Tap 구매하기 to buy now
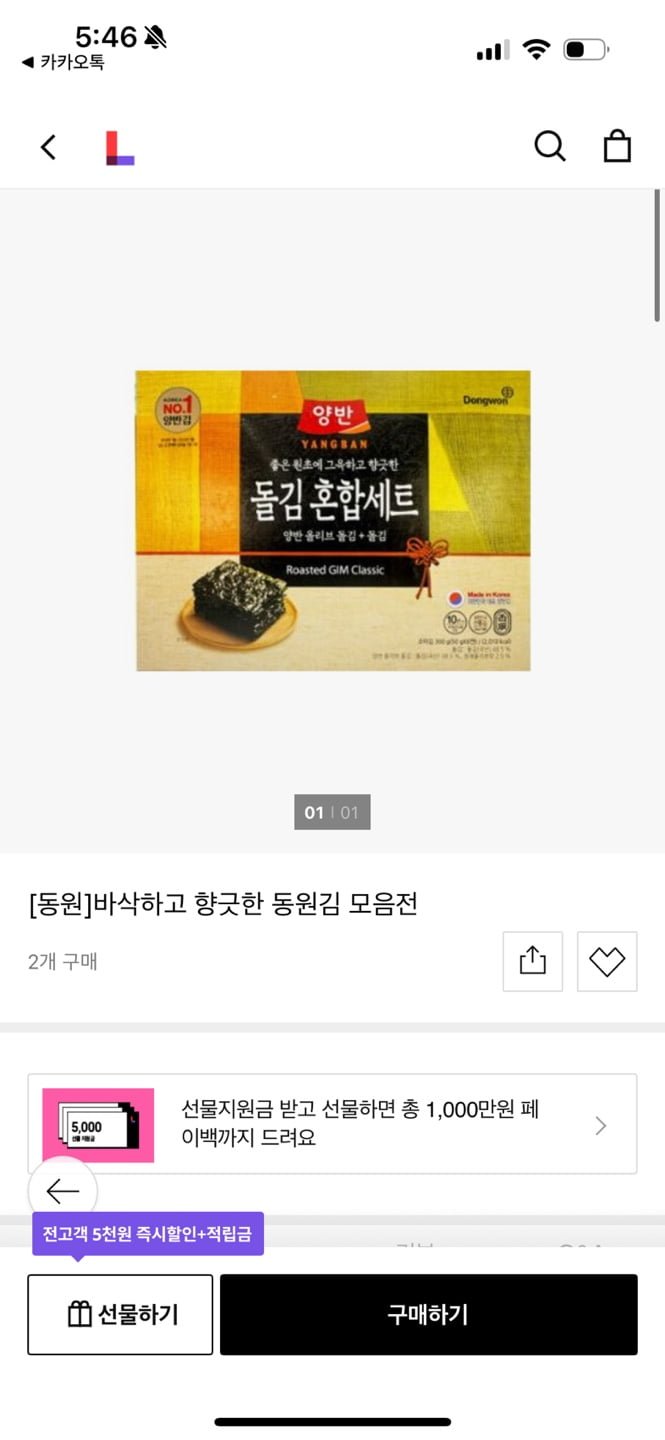 tap(428, 1314)
